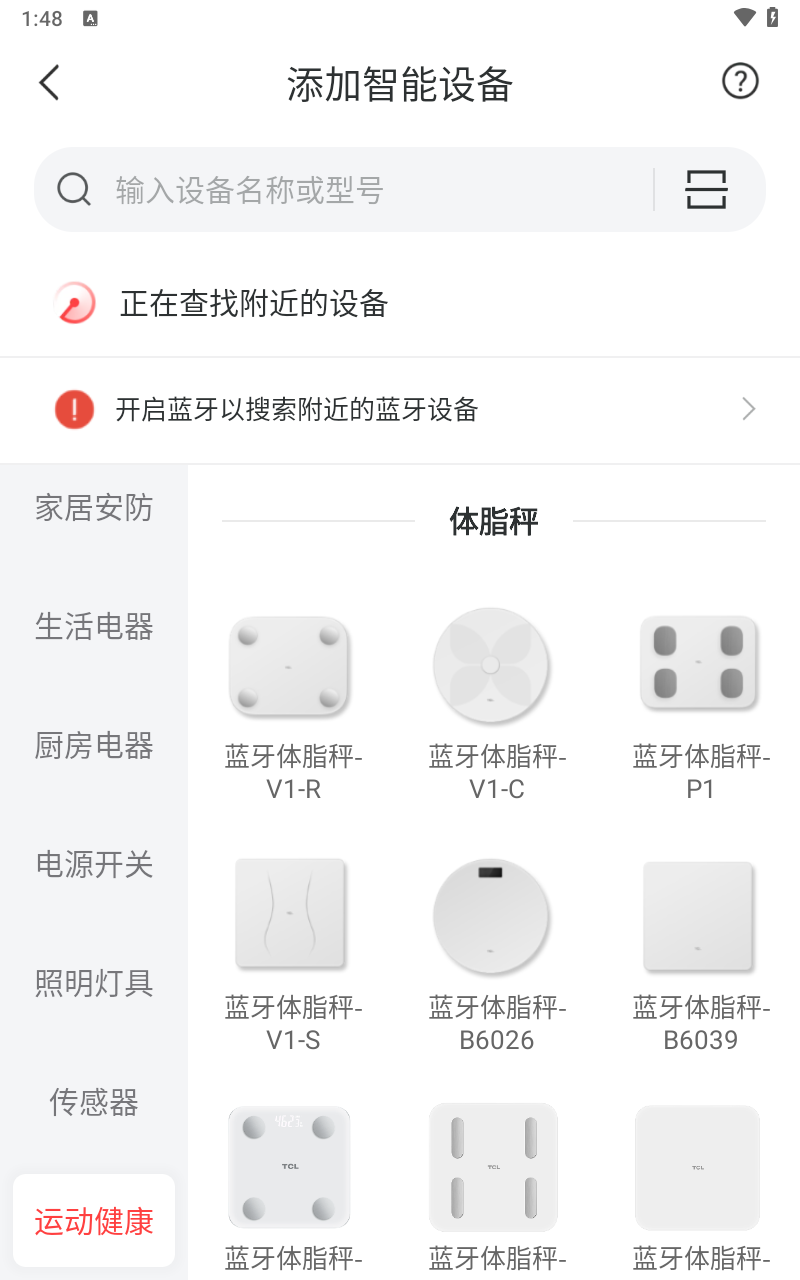Open 开启蓝牙以搜索附近的蓝牙设备 prompt
Screen dimensions: 800x1280
[400, 409]
